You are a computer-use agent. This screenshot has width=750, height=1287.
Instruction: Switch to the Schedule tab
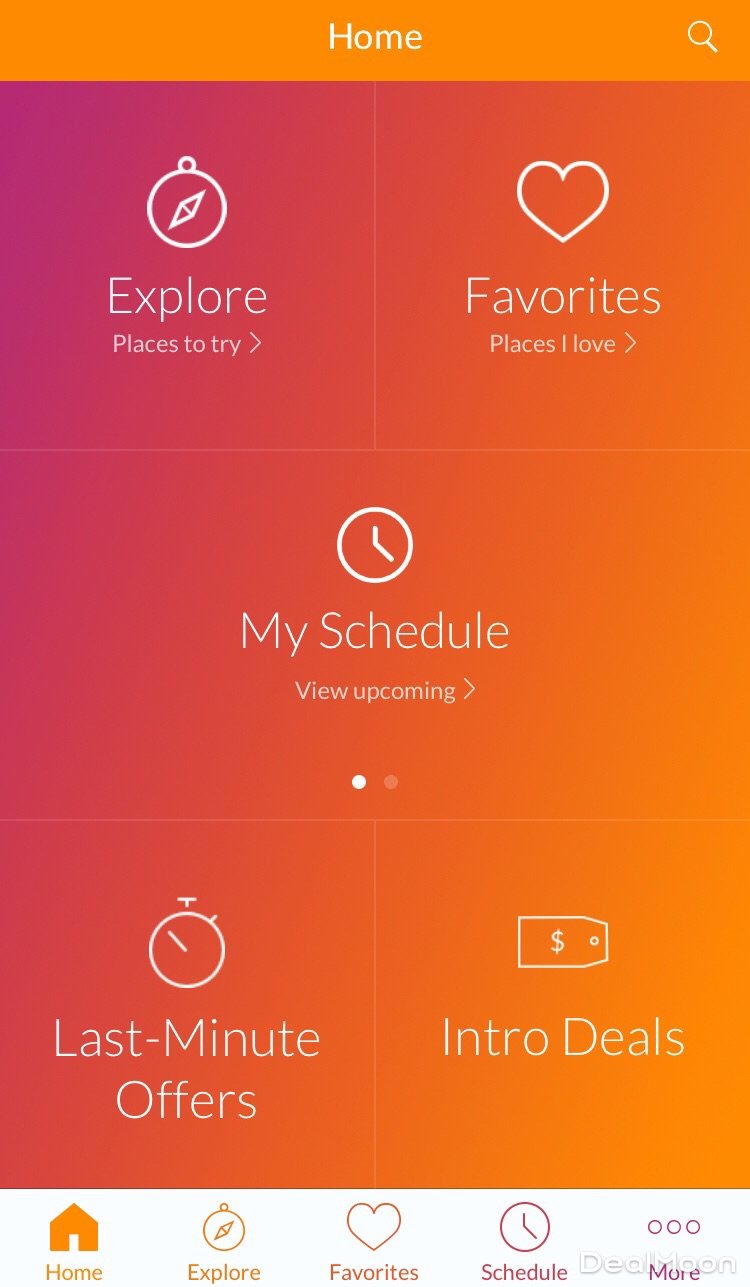524,1241
